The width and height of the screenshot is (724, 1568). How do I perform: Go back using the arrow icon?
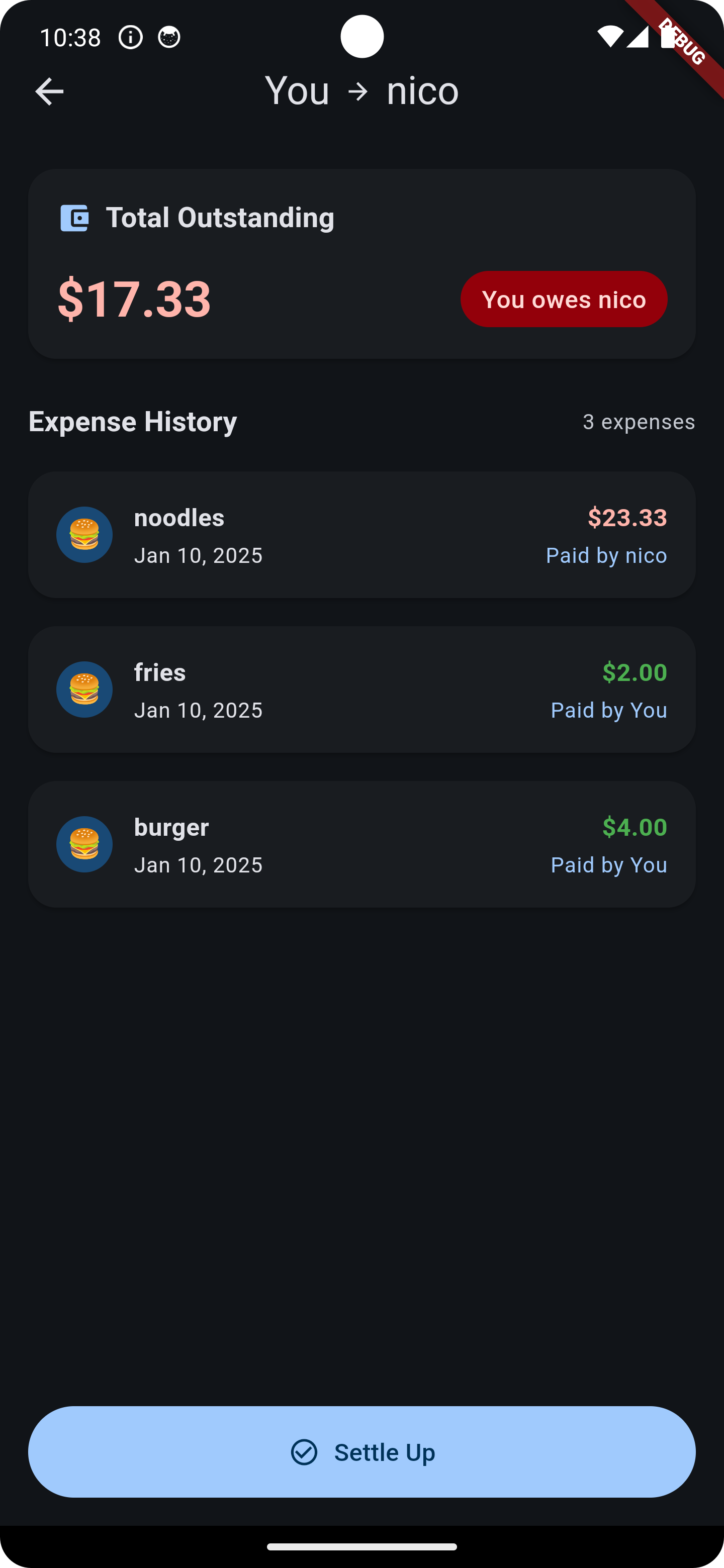coord(49,92)
